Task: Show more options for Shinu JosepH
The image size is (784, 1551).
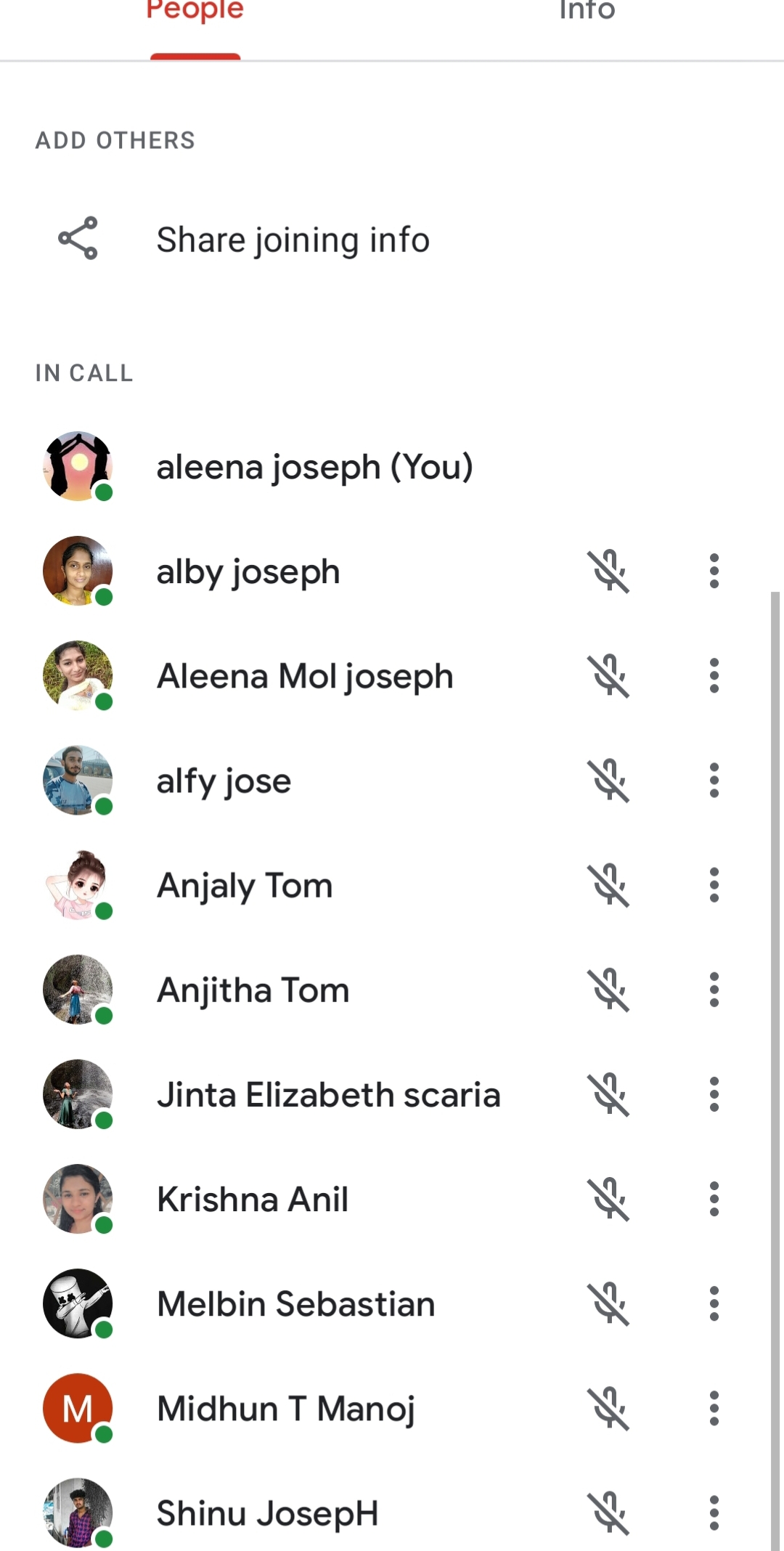Action: [714, 1513]
